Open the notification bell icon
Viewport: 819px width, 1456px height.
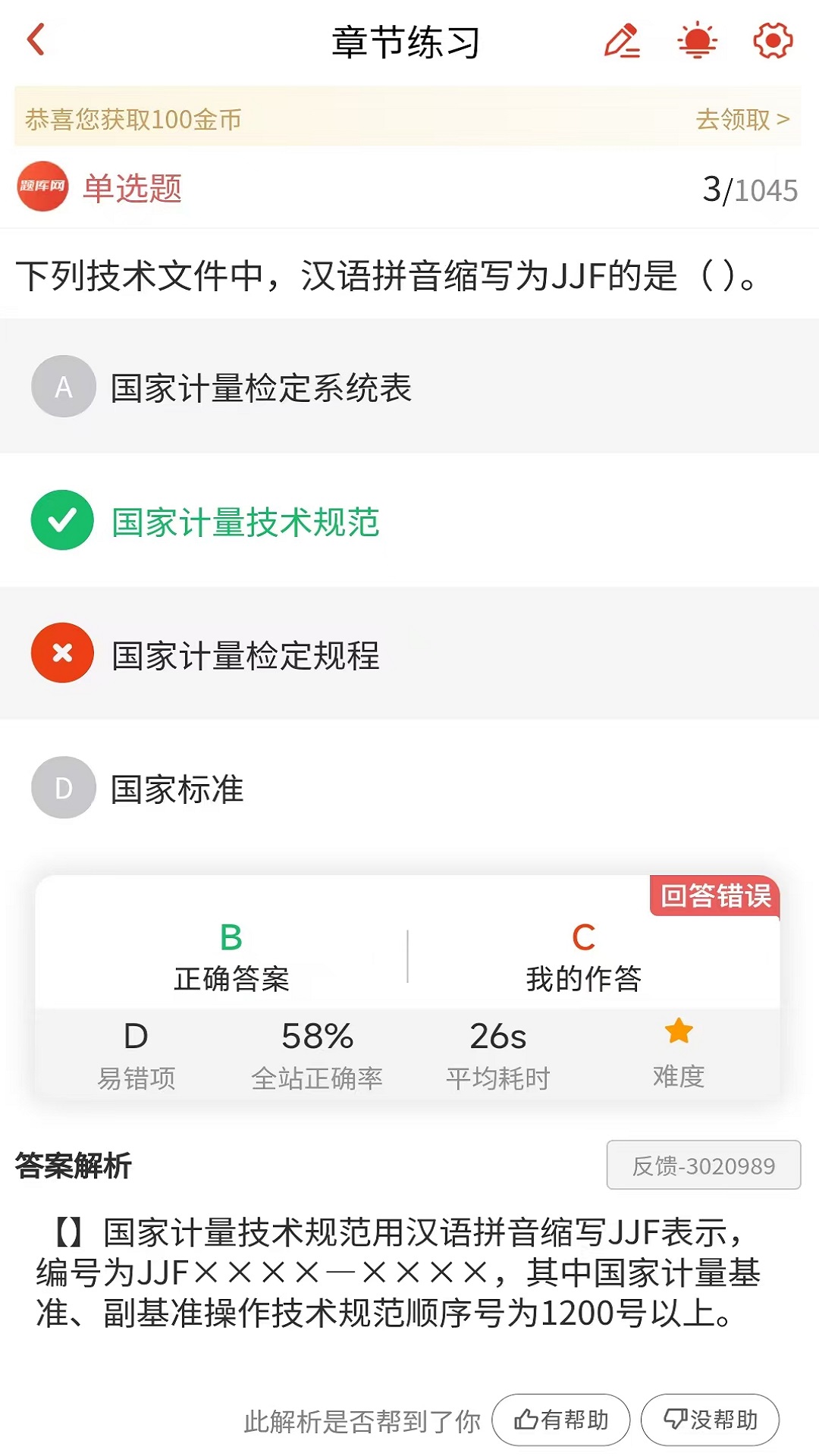pos(696,42)
